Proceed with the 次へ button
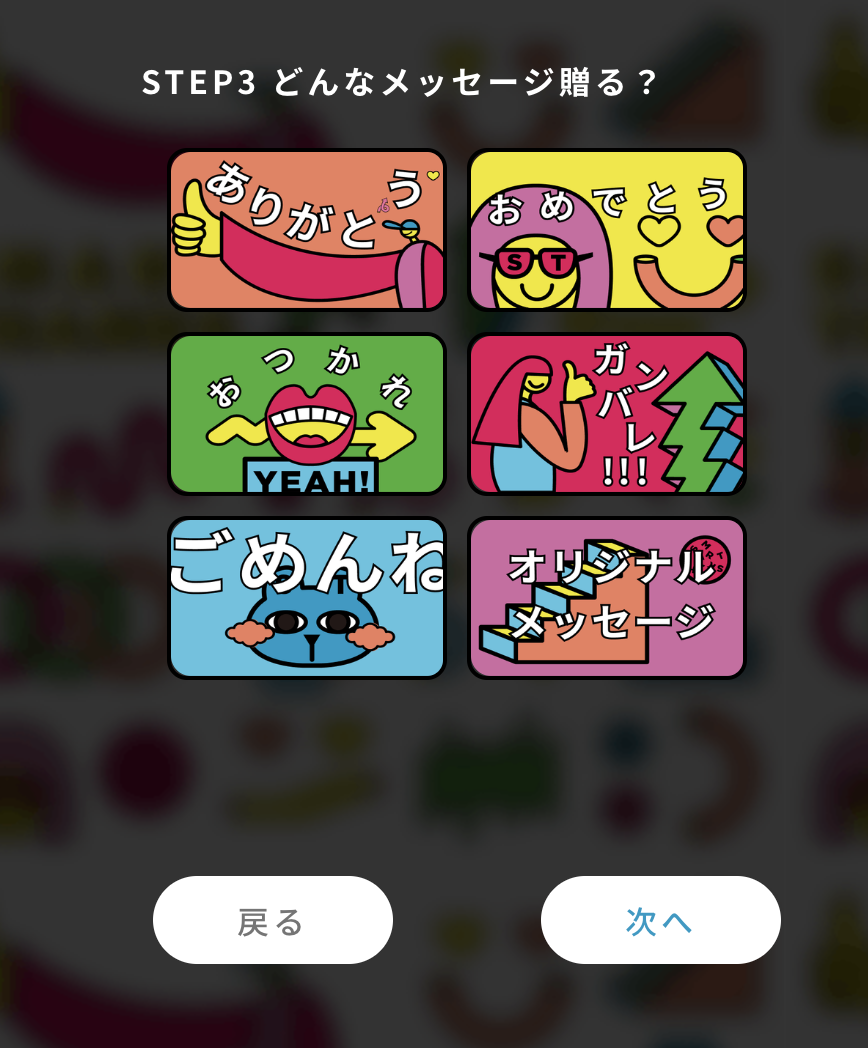The width and height of the screenshot is (868, 1048). pyautogui.click(x=660, y=920)
